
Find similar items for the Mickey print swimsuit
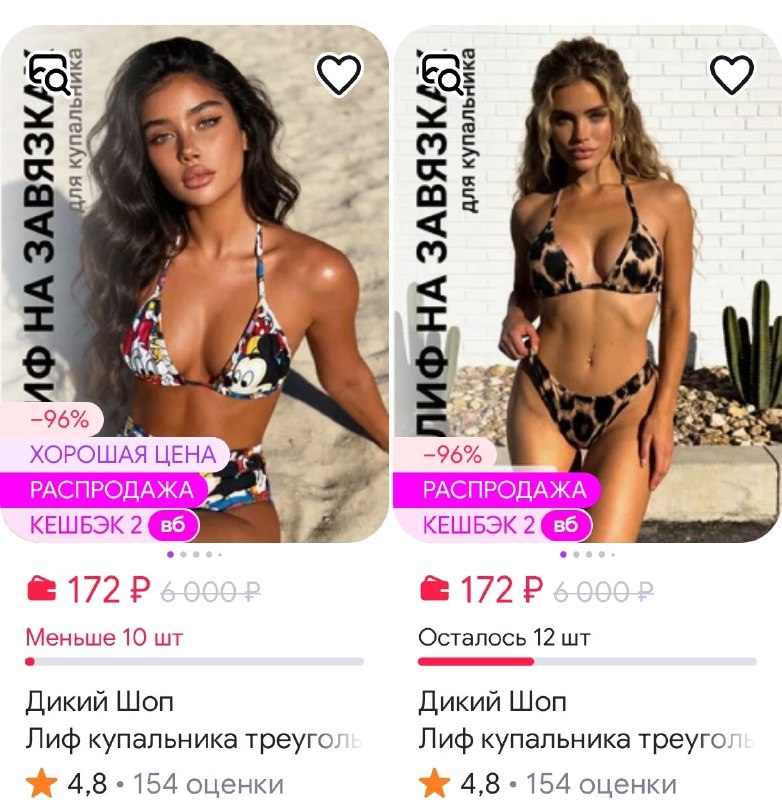coord(49,73)
